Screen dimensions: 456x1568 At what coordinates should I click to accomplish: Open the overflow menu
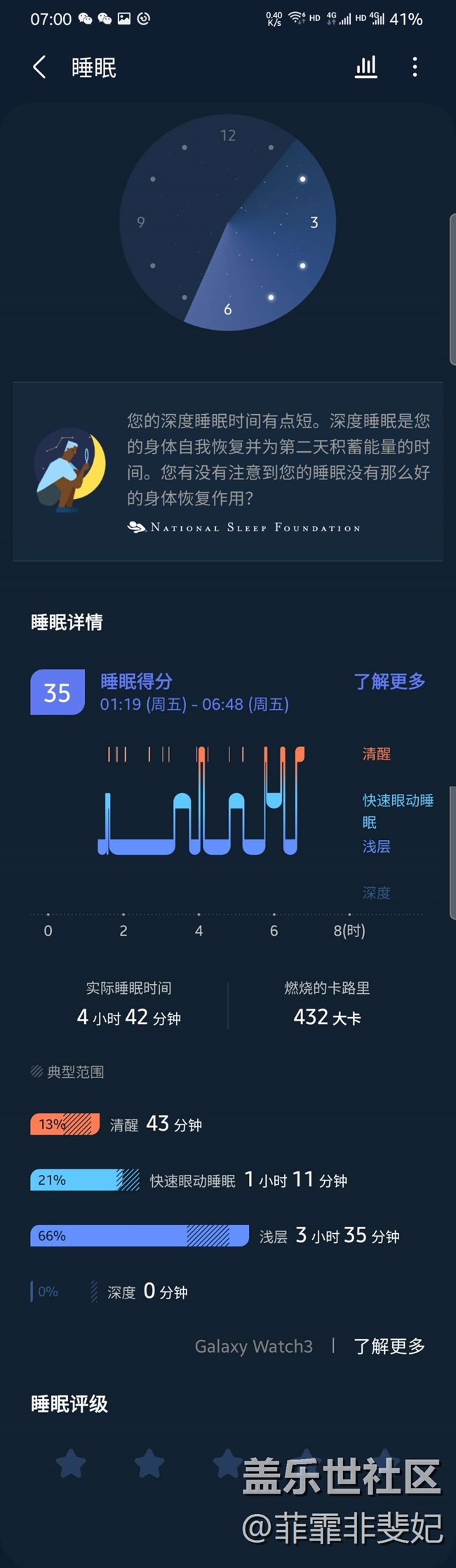tap(415, 67)
